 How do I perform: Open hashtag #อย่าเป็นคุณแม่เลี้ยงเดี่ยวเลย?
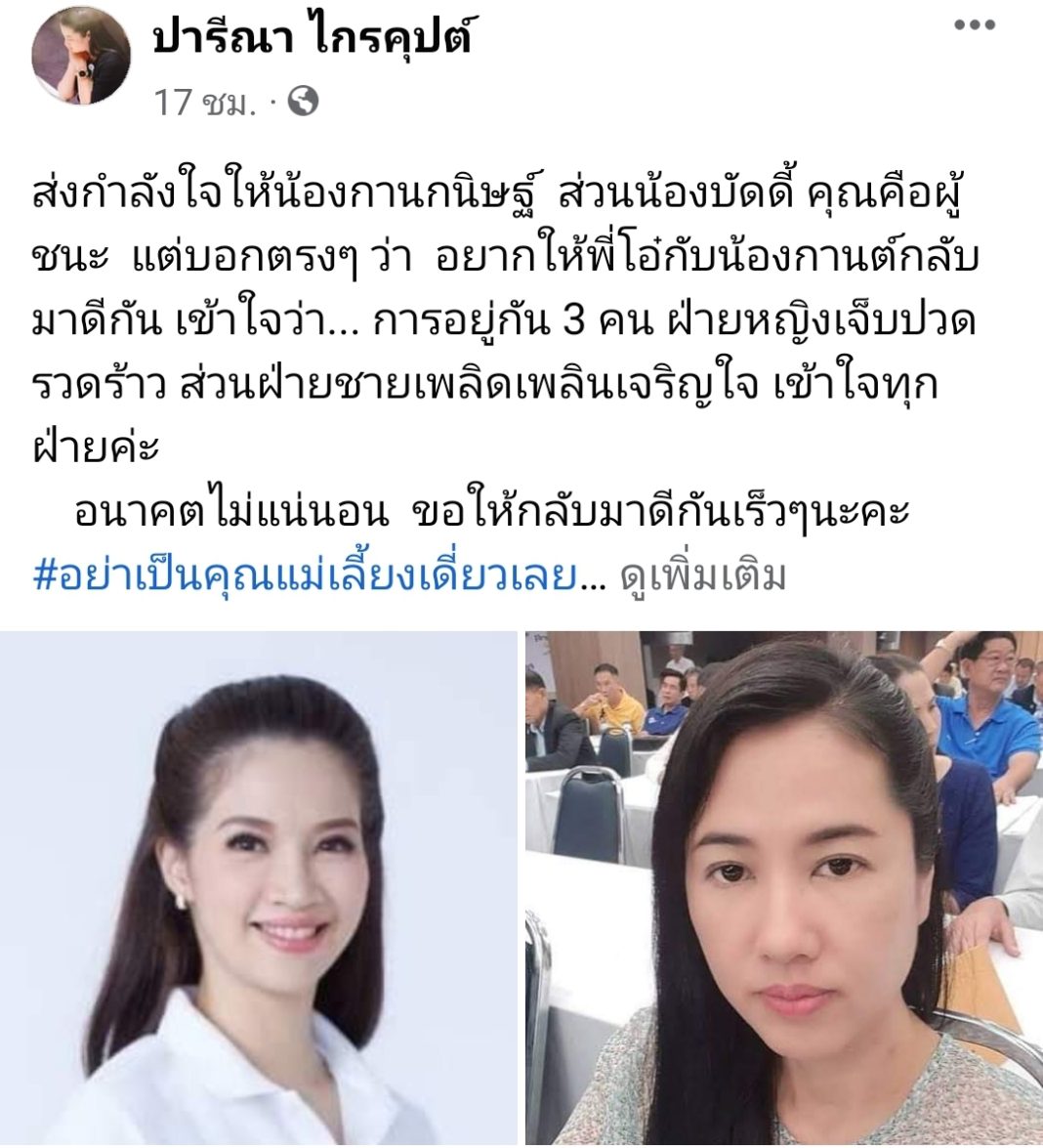click(305, 576)
